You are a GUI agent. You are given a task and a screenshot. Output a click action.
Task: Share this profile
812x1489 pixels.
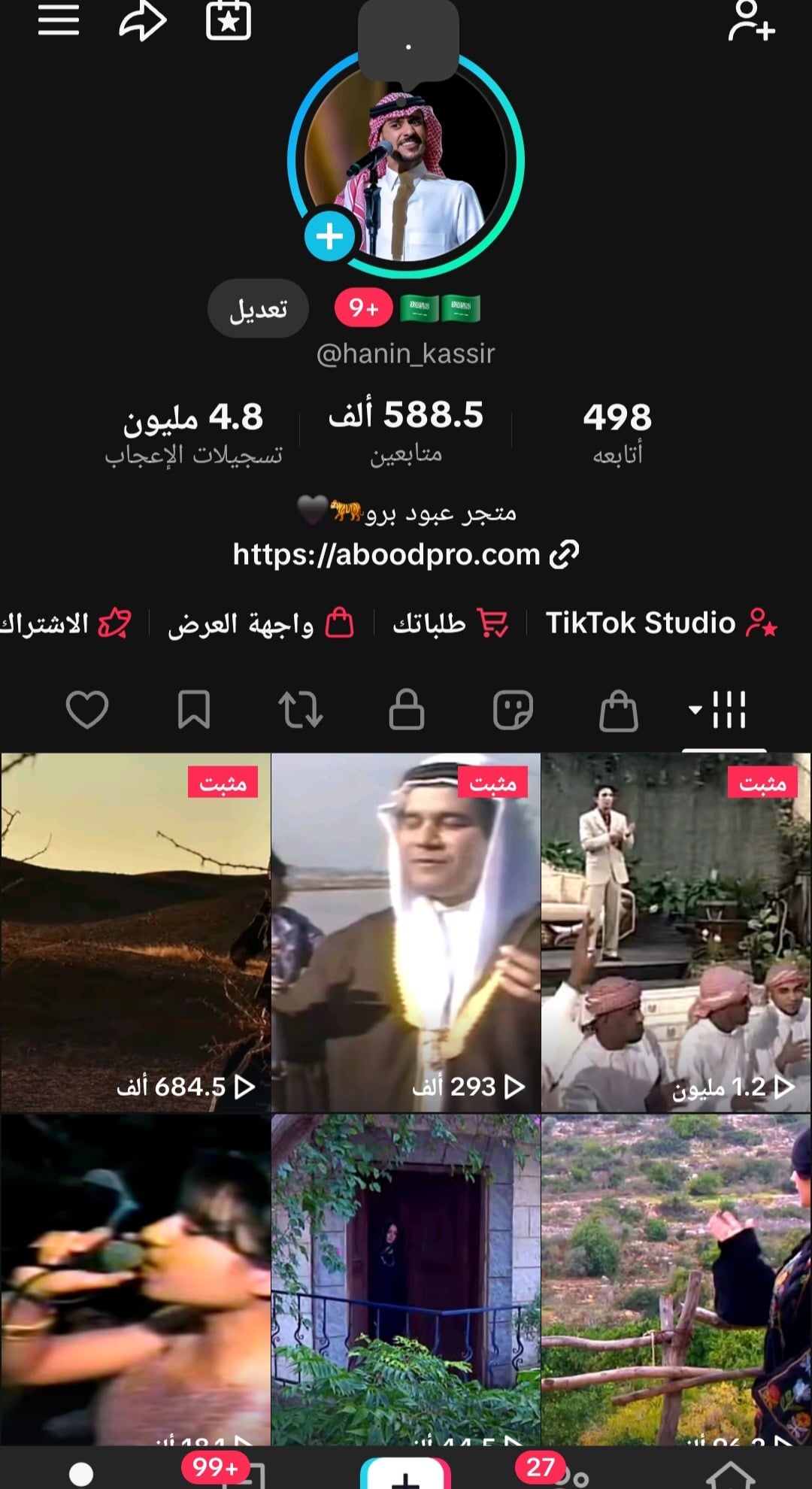coord(142,20)
